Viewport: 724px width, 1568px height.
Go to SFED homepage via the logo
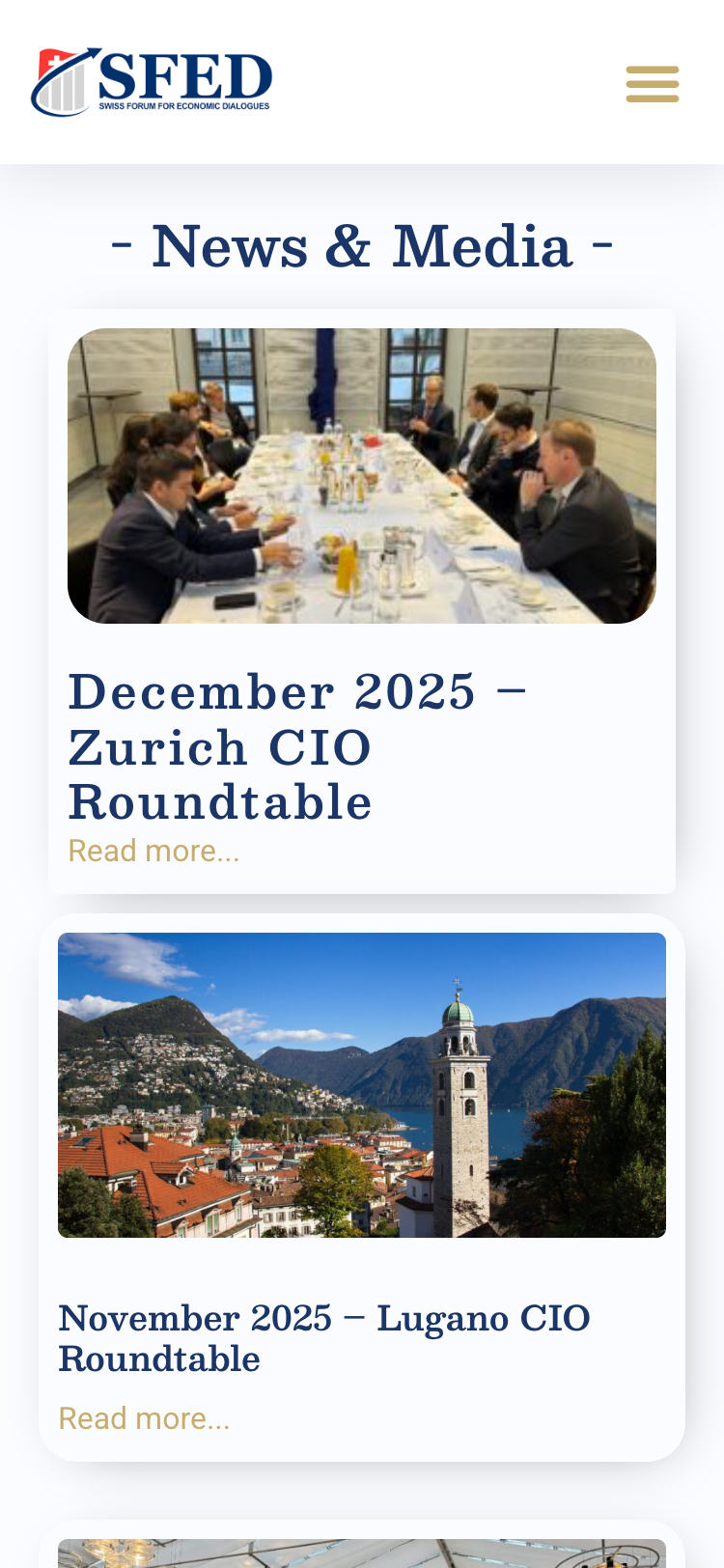[152, 82]
